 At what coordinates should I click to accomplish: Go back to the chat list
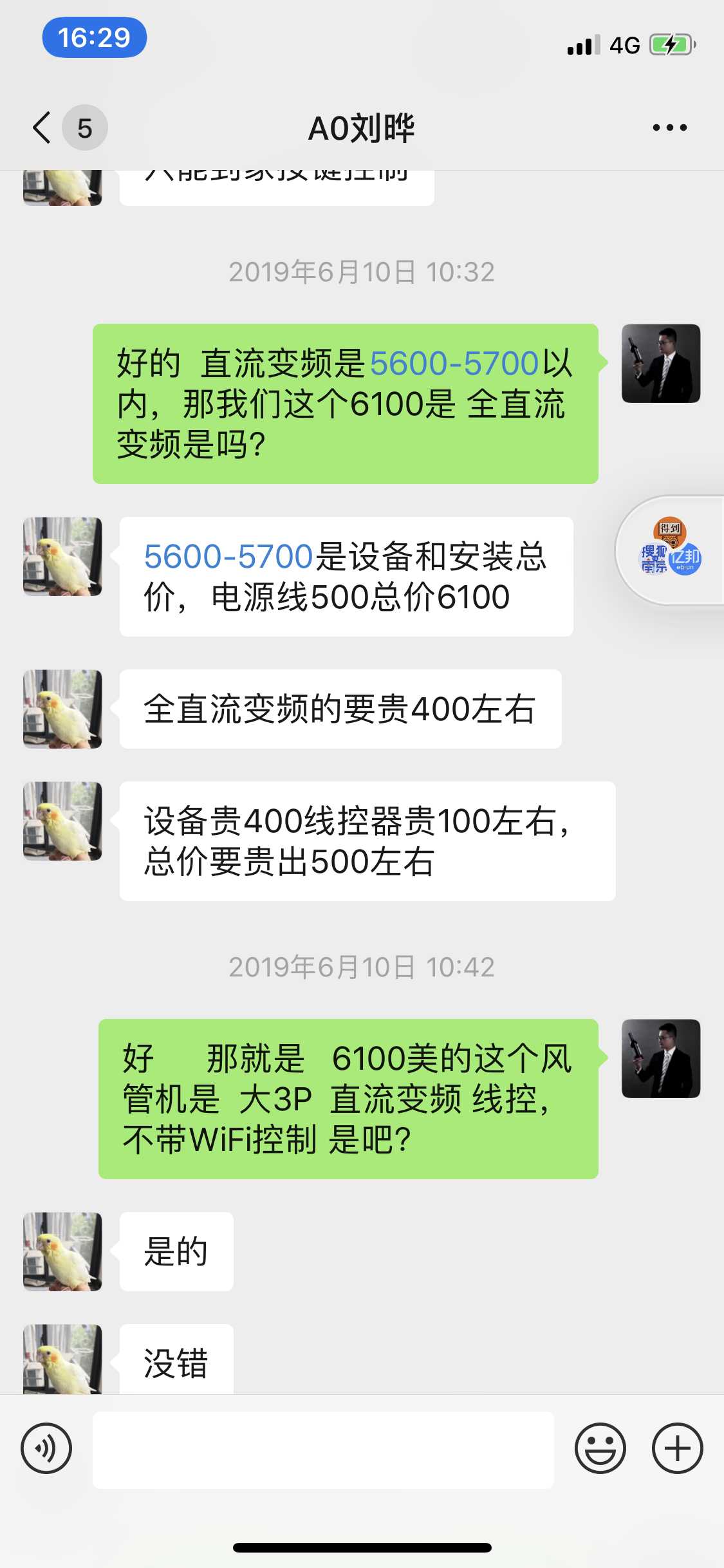pos(42,127)
